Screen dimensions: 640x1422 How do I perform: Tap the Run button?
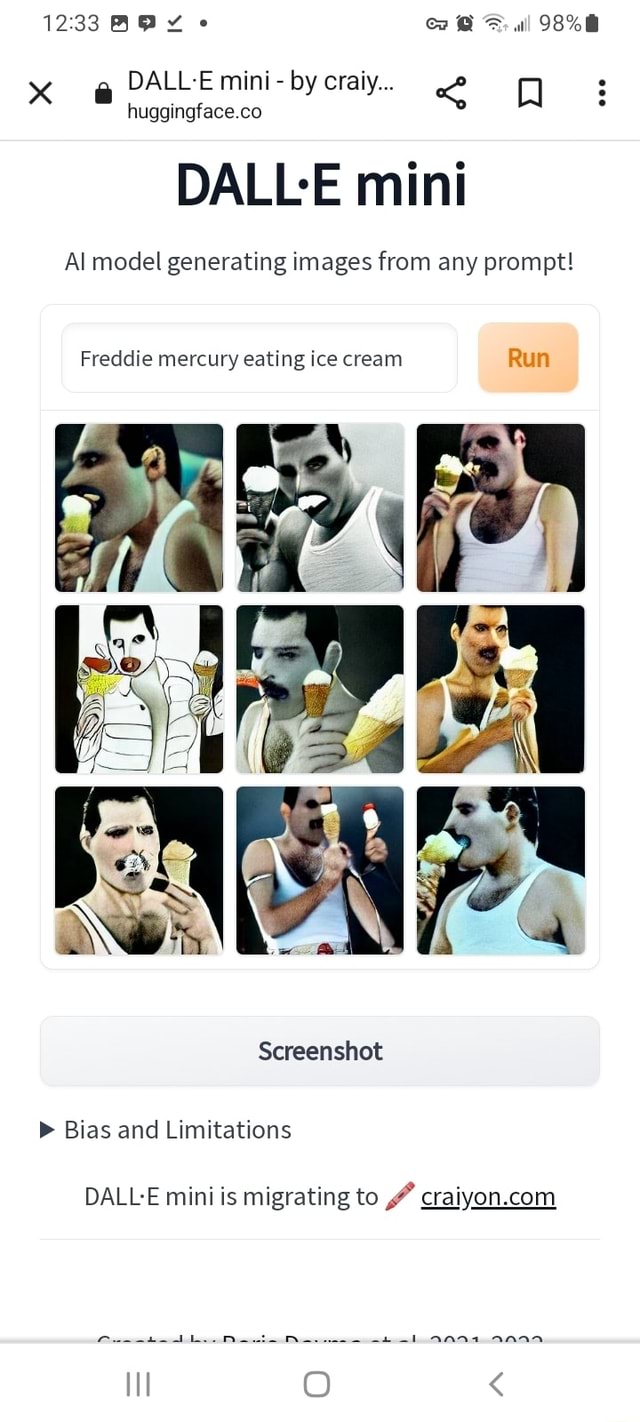click(528, 357)
